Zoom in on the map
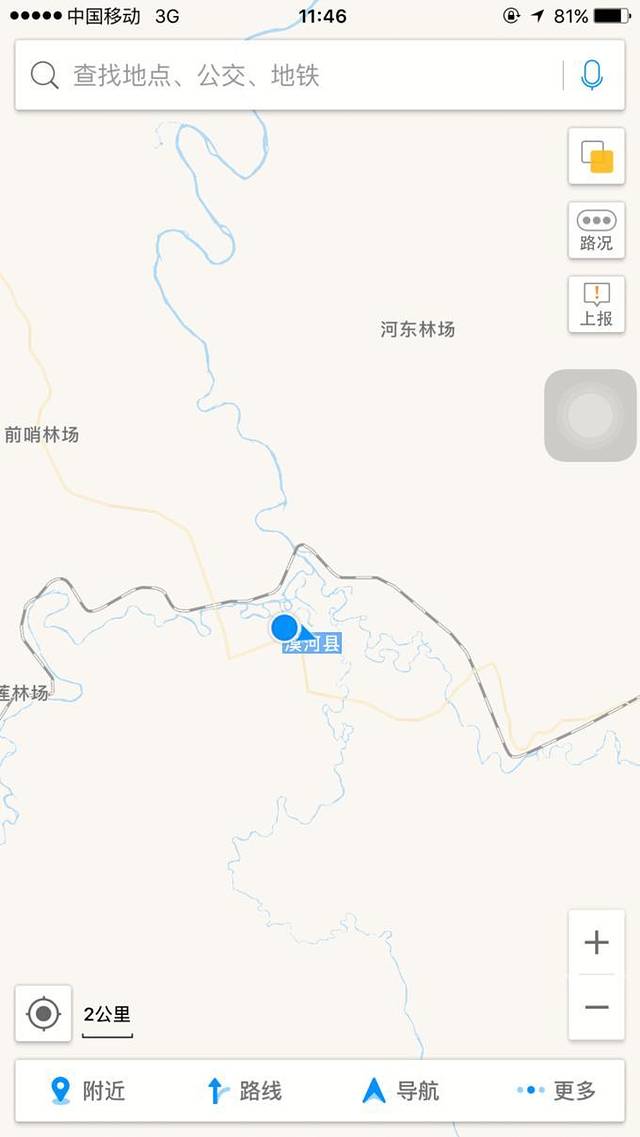640x1137 pixels. tap(597, 942)
